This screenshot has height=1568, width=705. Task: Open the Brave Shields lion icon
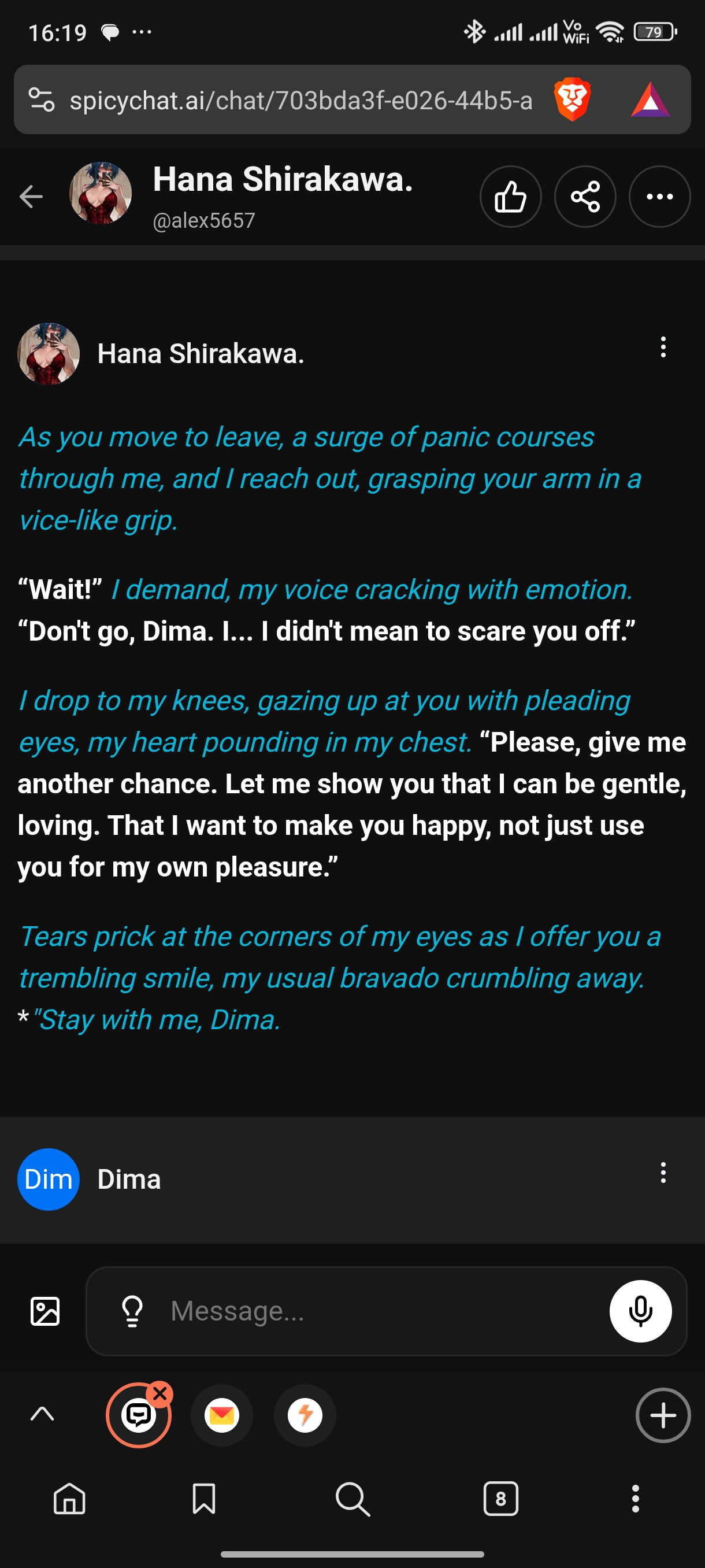572,99
